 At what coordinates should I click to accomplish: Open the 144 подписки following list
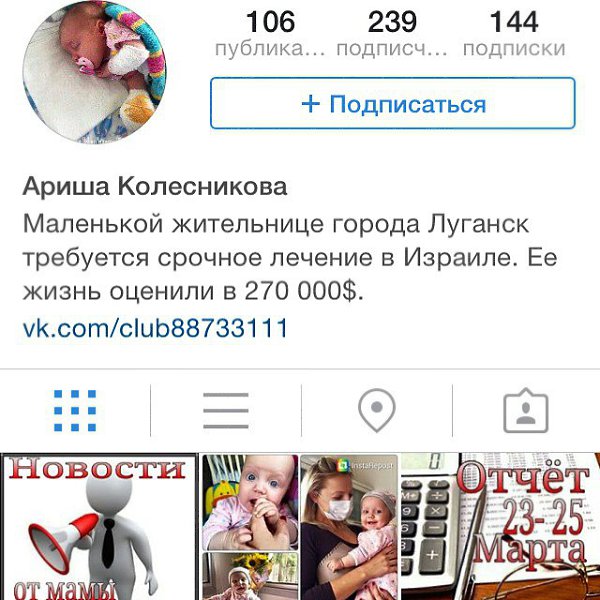coord(514,32)
